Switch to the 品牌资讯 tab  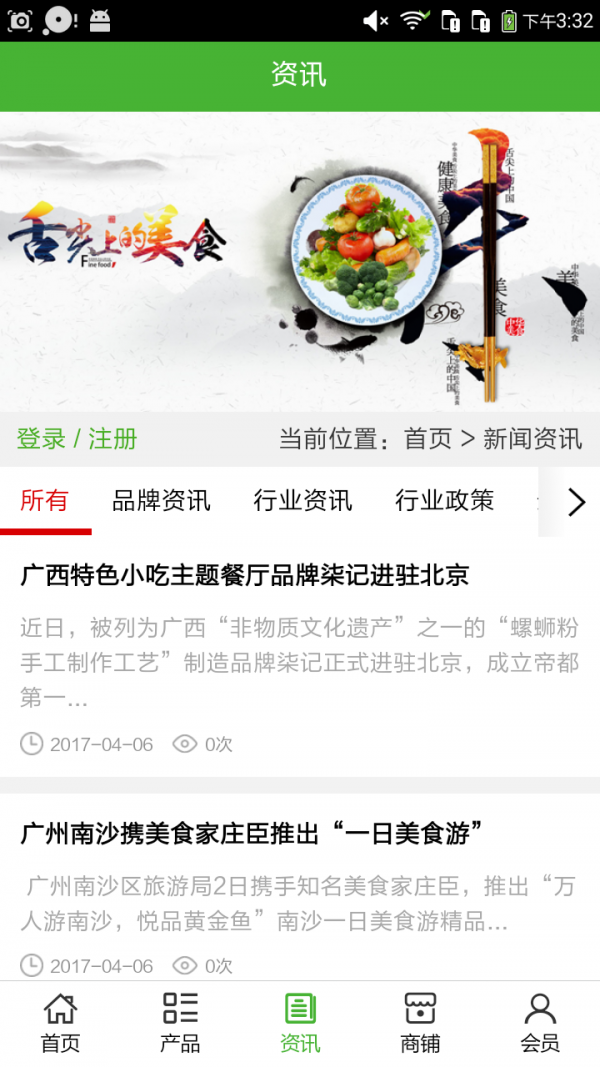point(161,500)
